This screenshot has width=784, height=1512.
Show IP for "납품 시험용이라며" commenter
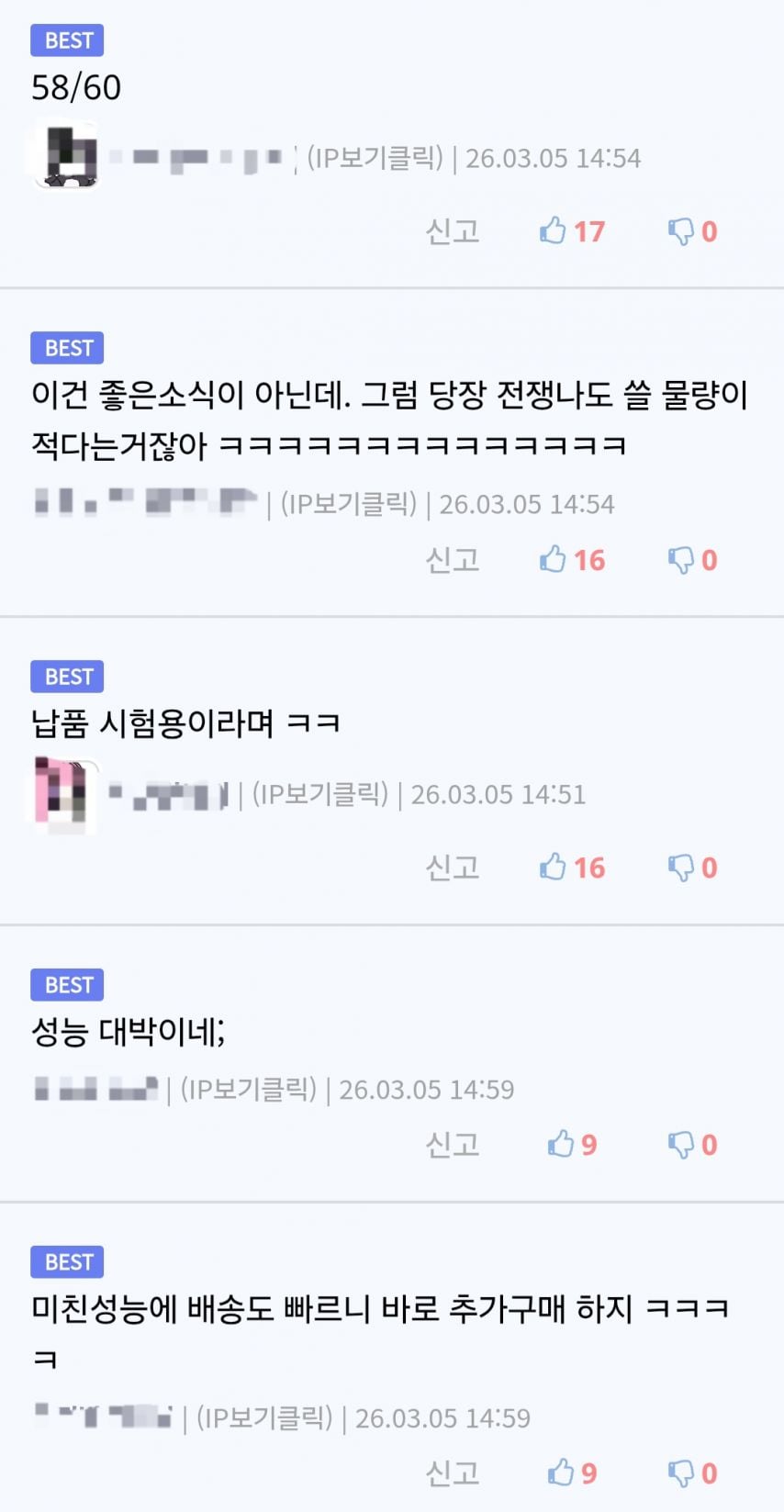320,794
